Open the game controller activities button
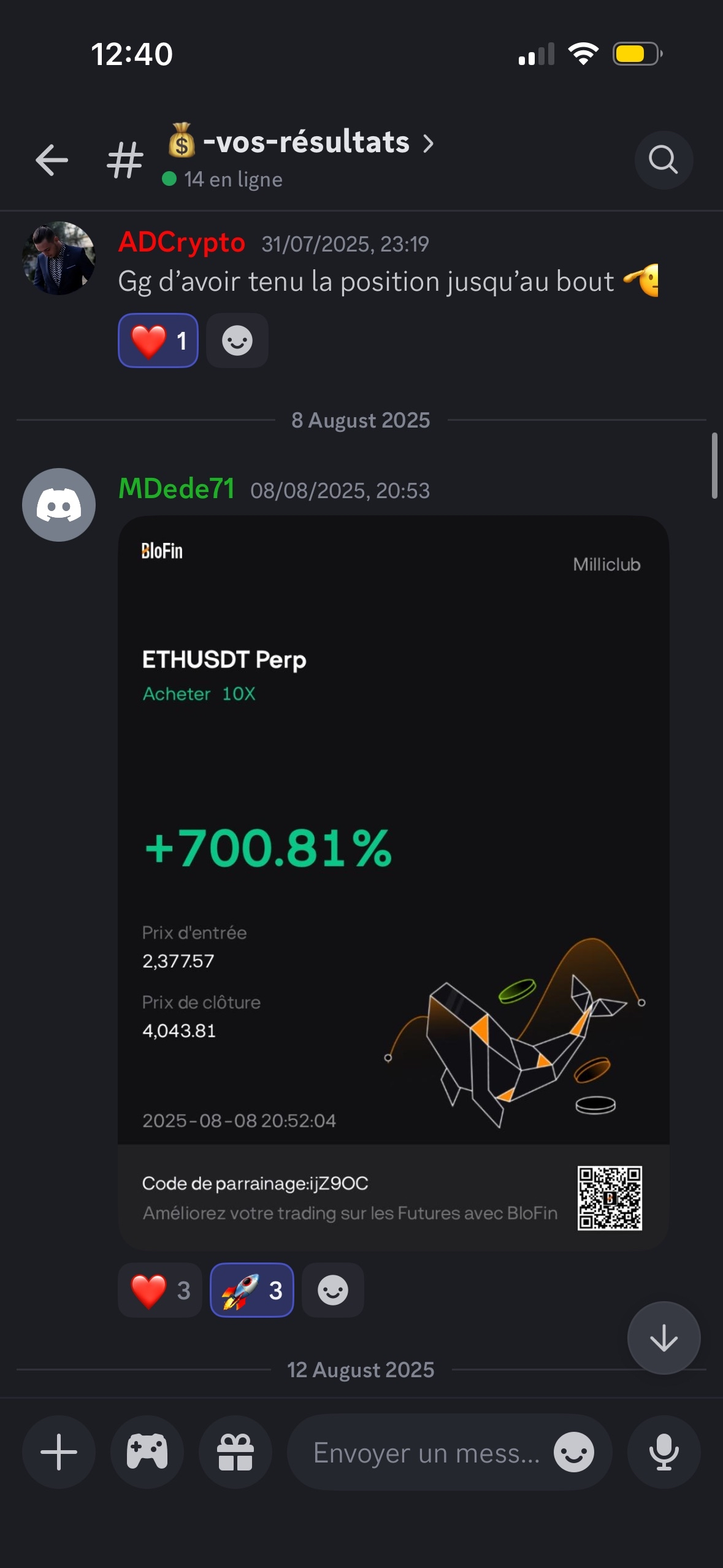The image size is (723, 1568). [147, 1452]
